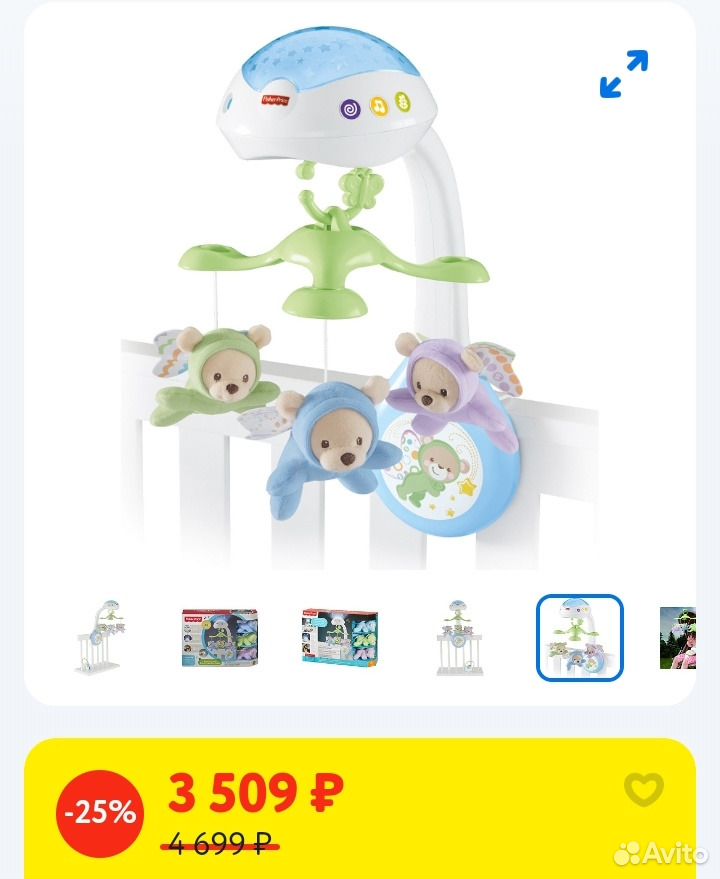
Task: Open the partially visible dark photo thumbnail
Action: coord(679,638)
